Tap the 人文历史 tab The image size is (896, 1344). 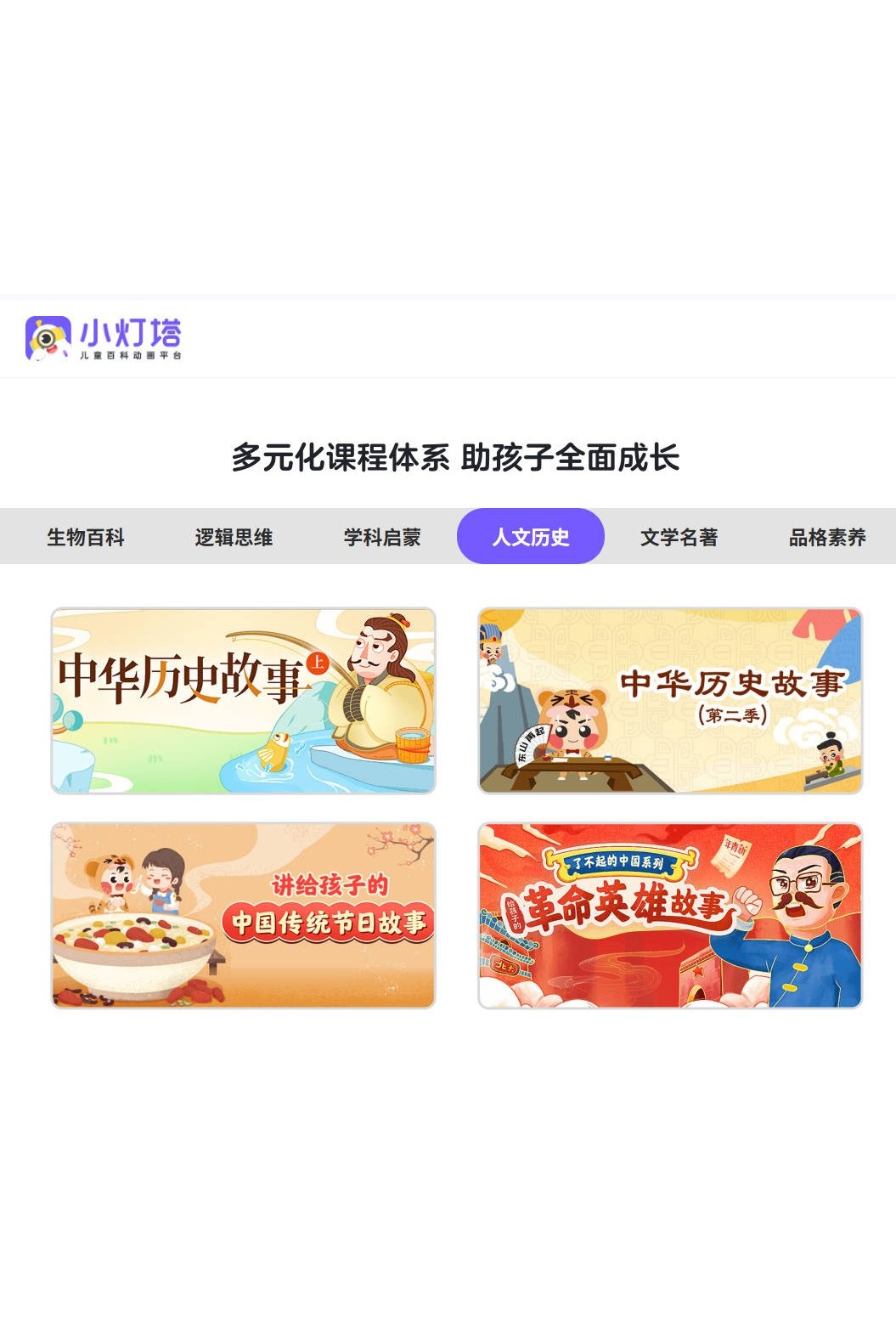click(531, 537)
